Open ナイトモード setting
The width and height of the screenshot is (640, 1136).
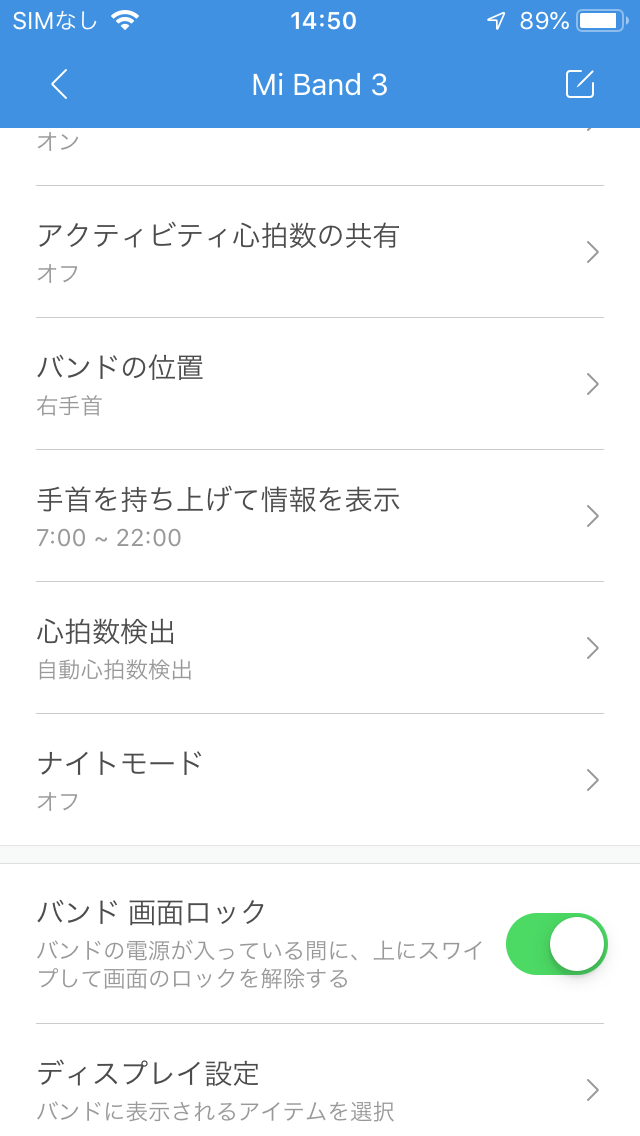320,780
